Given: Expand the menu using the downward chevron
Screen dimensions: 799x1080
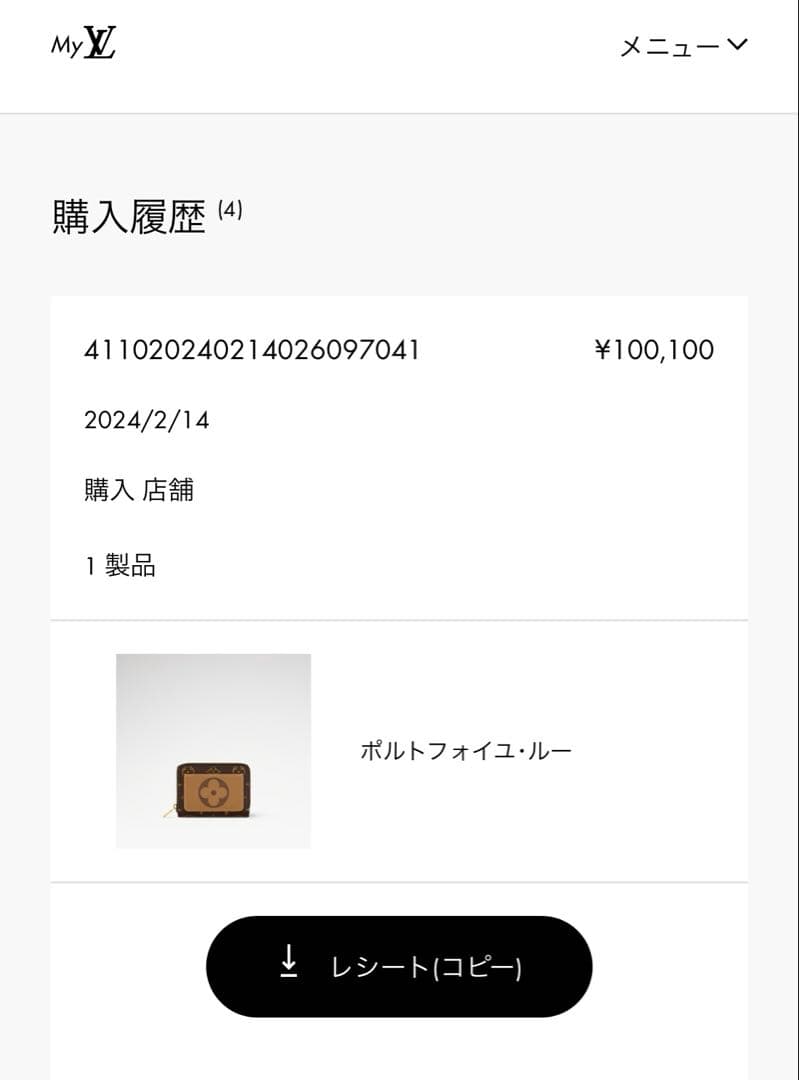Looking at the screenshot, I should point(737,44).
